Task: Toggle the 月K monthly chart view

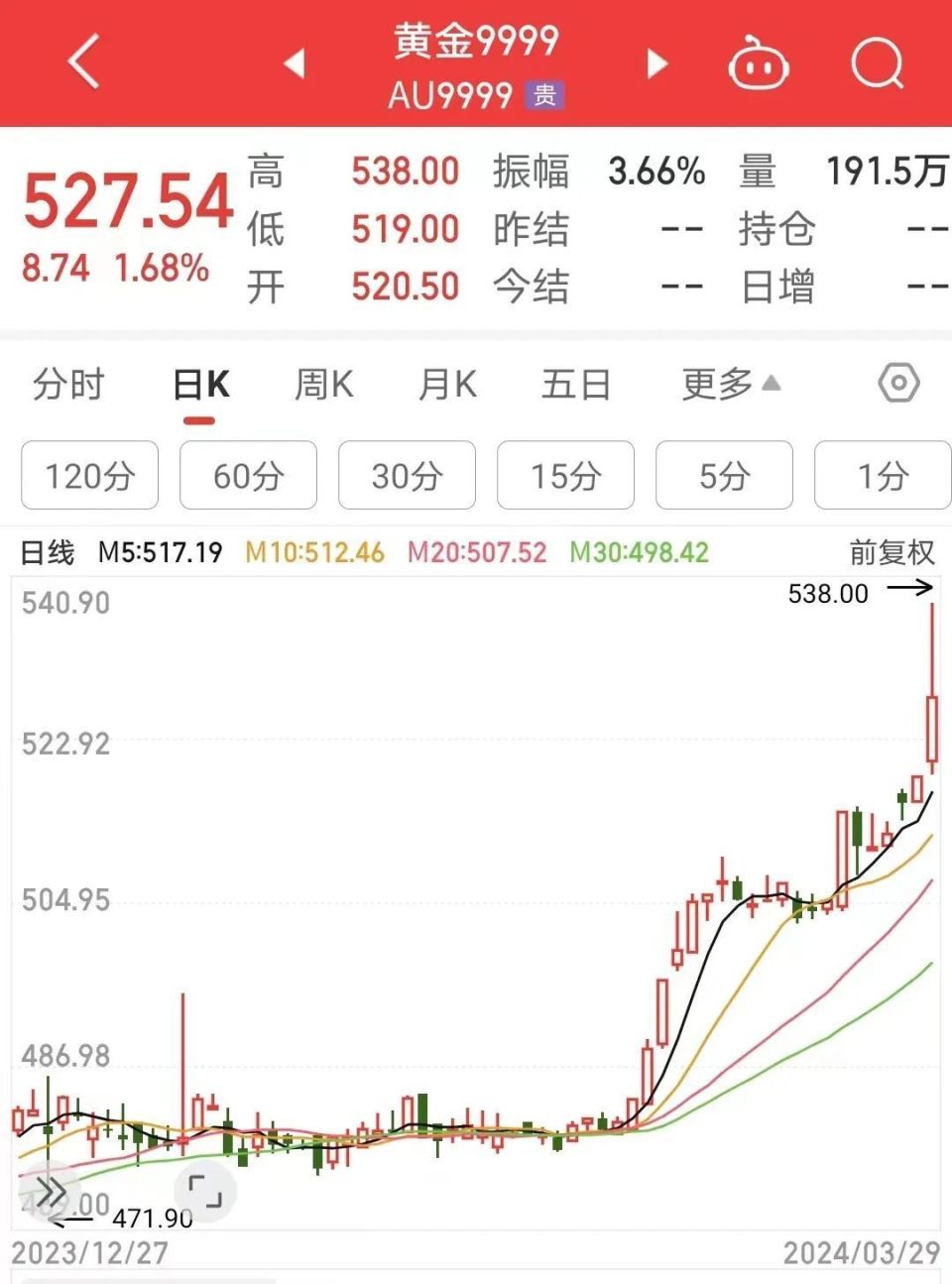Action: 448,386
